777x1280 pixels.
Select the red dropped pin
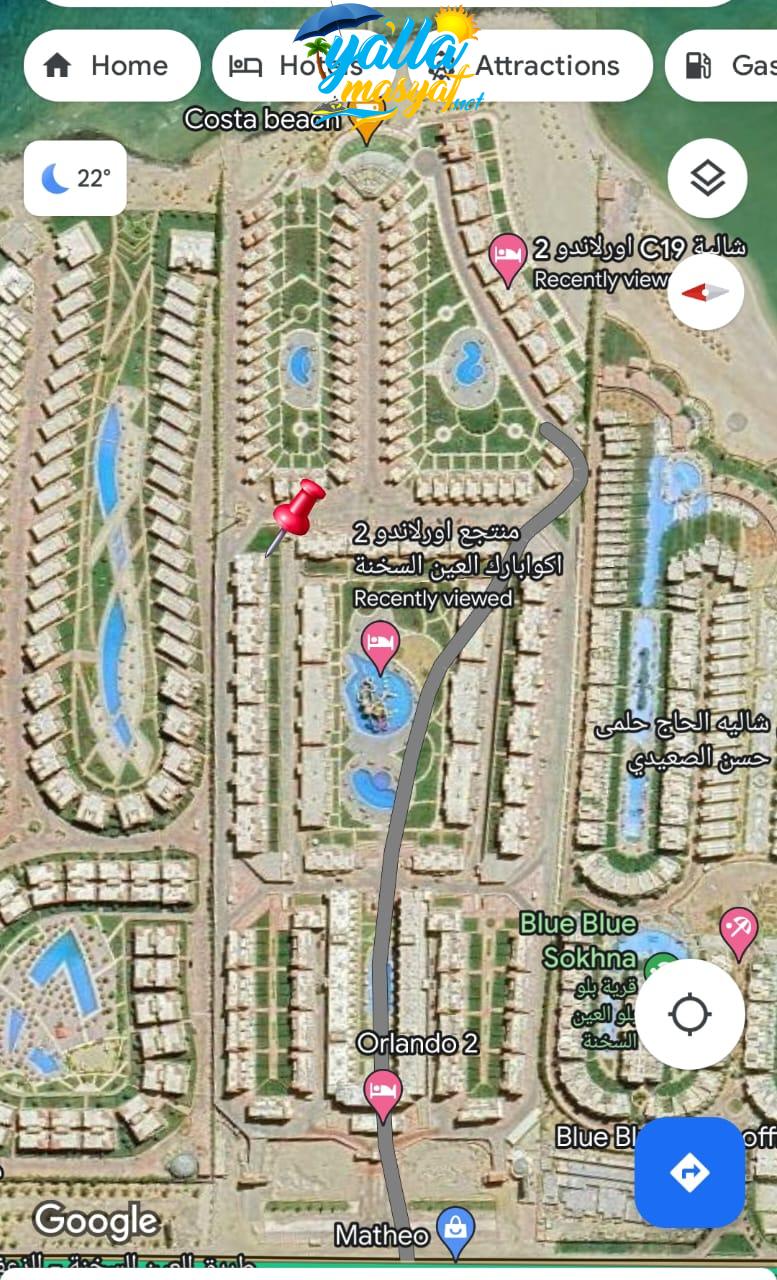(298, 509)
